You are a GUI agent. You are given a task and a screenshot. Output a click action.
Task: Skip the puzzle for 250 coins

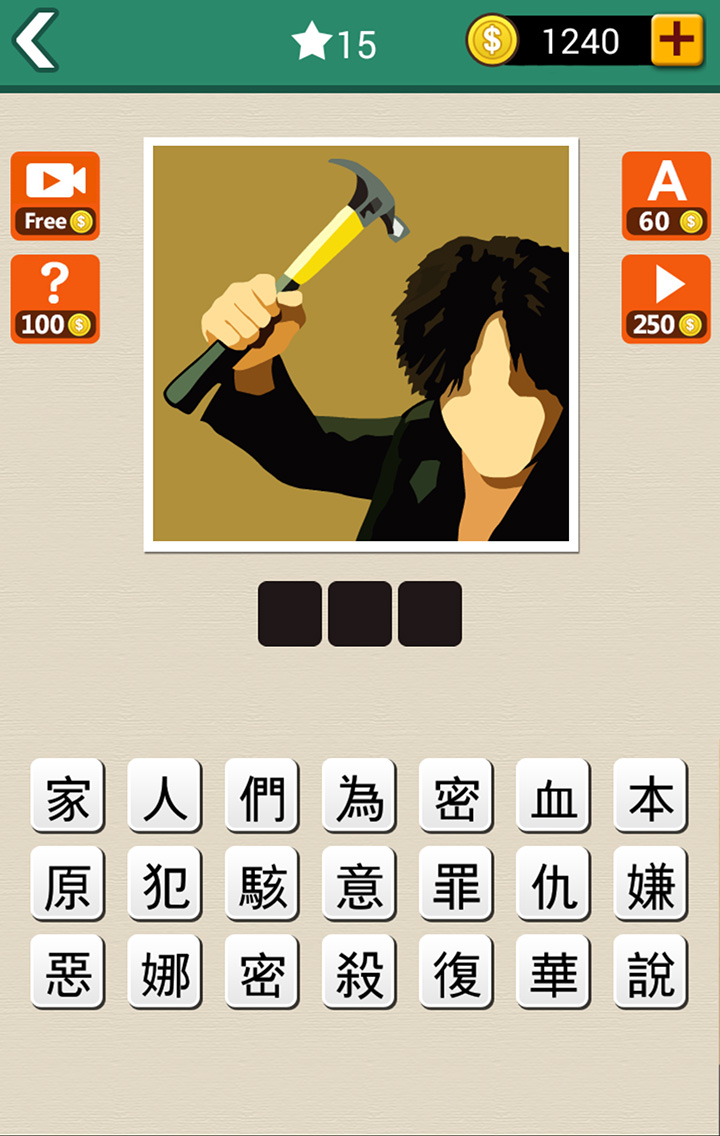(x=666, y=299)
